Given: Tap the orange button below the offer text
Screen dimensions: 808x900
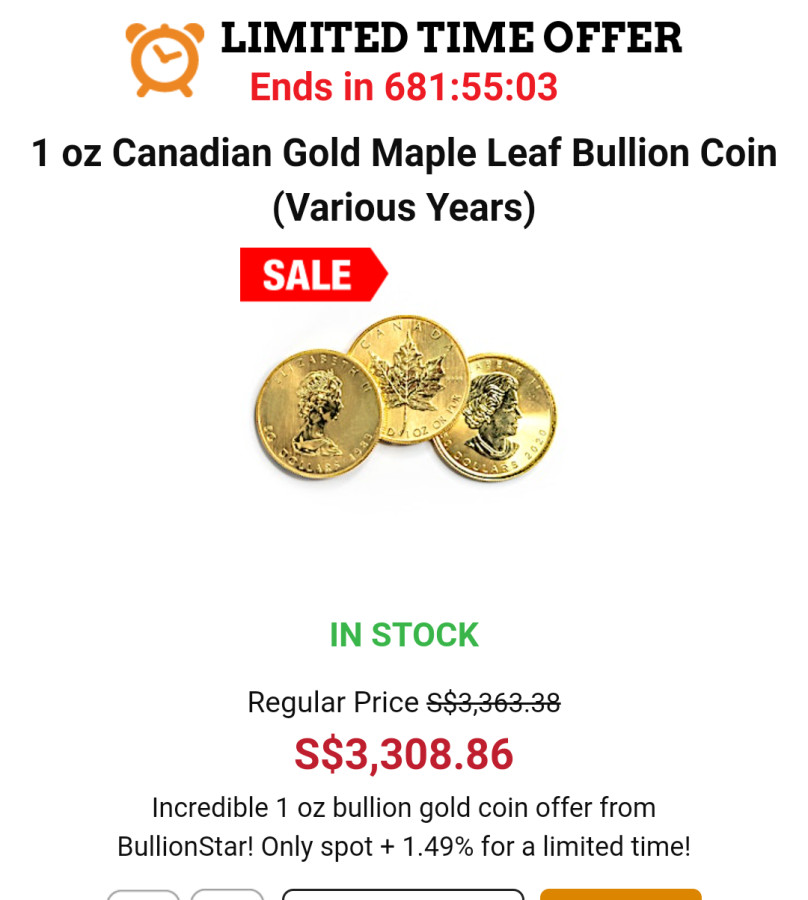Looking at the screenshot, I should pyautogui.click(x=620, y=894).
